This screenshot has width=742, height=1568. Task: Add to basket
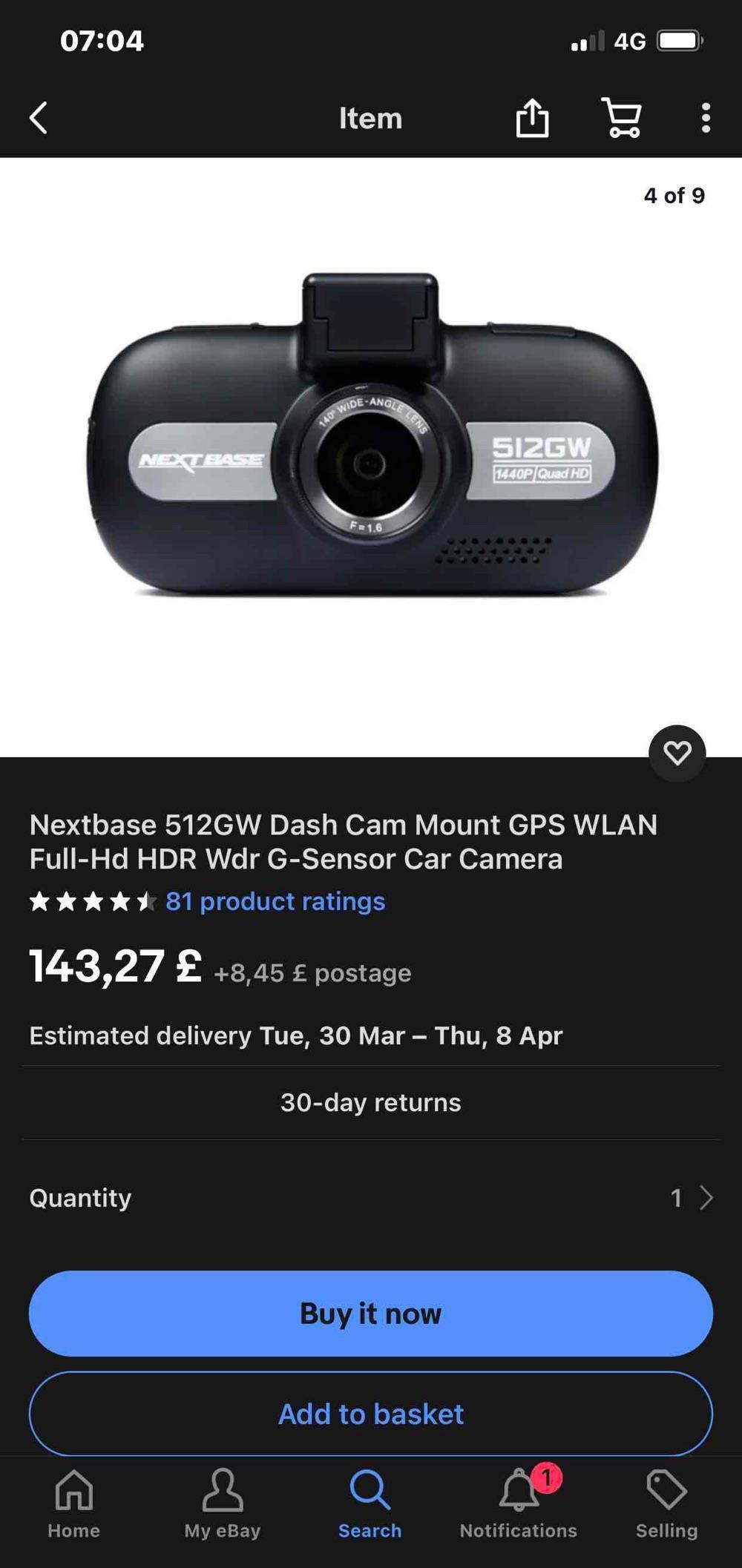371,1414
